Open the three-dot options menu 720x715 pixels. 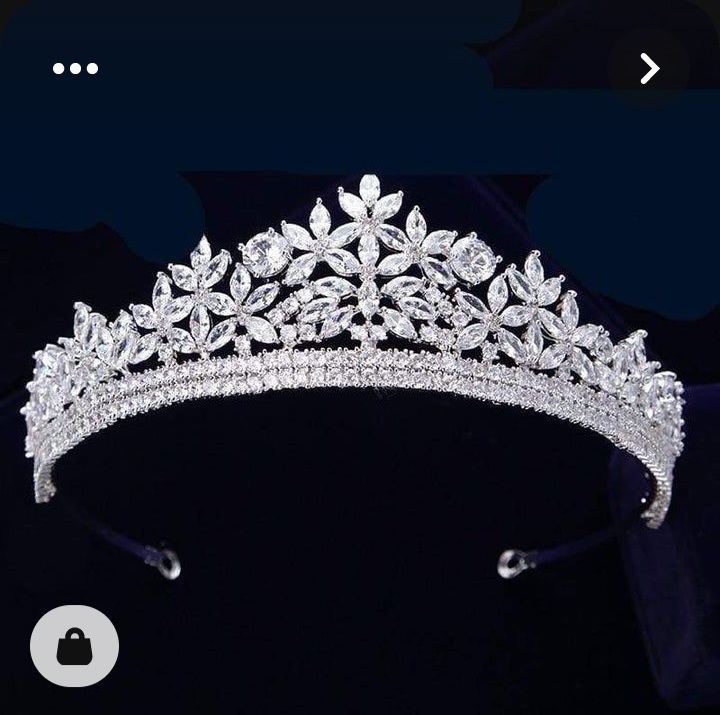point(76,69)
